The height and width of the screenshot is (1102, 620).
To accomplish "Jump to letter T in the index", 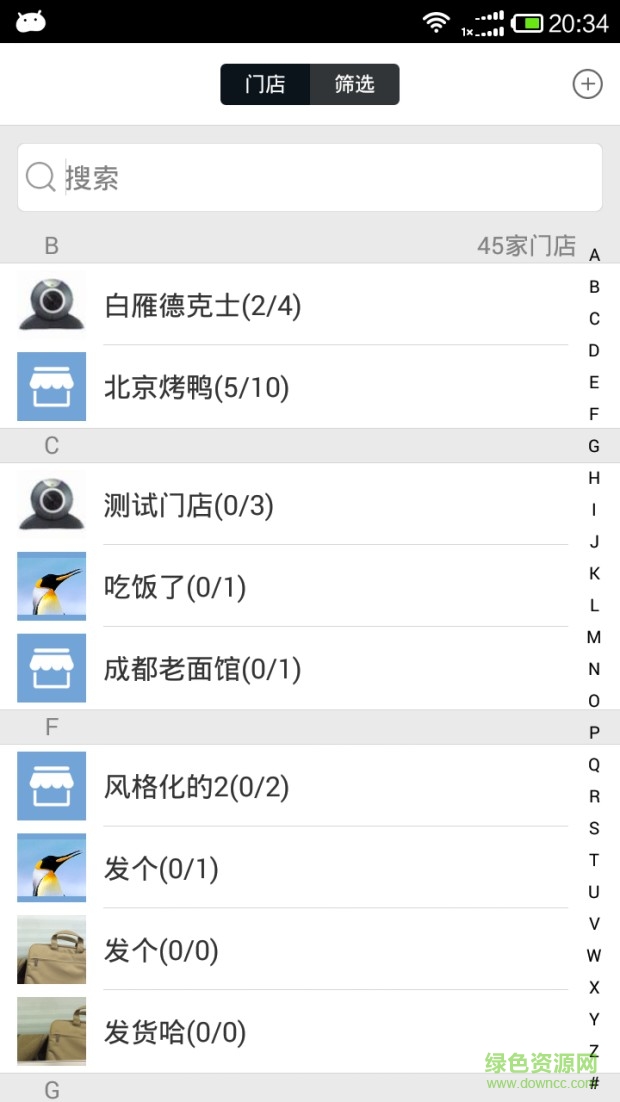I will coord(594,860).
